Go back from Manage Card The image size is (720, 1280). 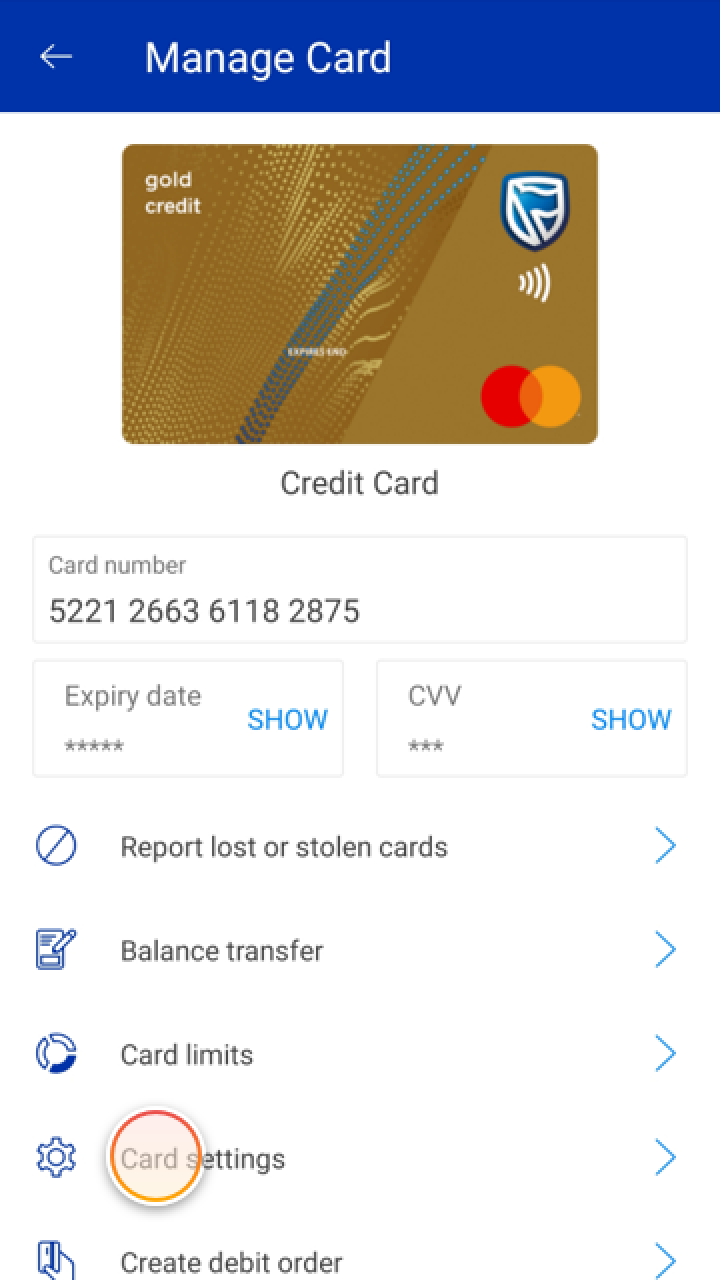56,57
